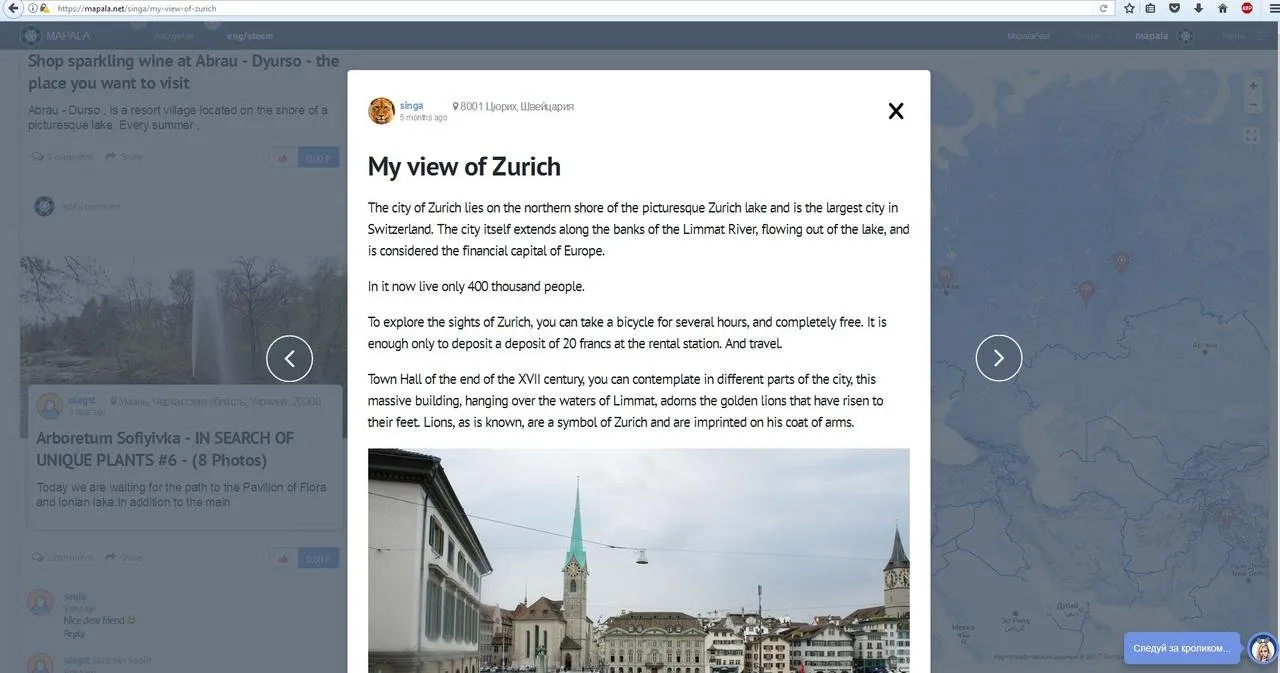Image resolution: width=1280 pixels, height=673 pixels.
Task: Focus the mapala.net address bar
Action: 500,8
